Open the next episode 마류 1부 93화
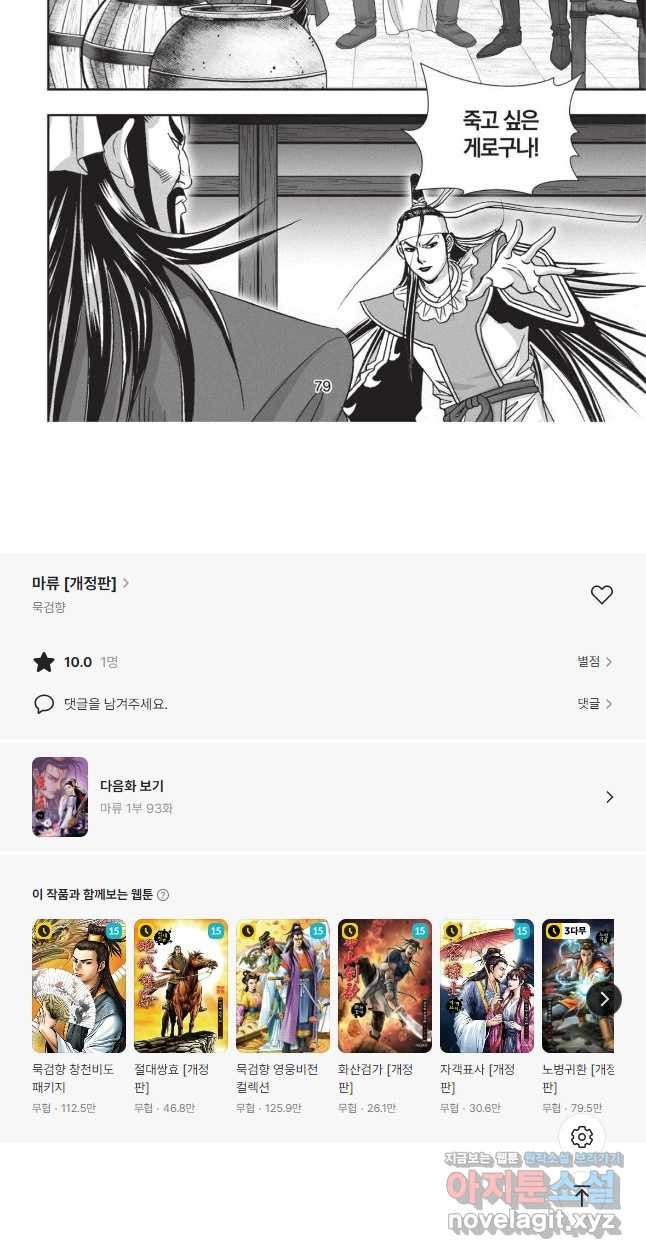646x1259 pixels. (x=323, y=797)
